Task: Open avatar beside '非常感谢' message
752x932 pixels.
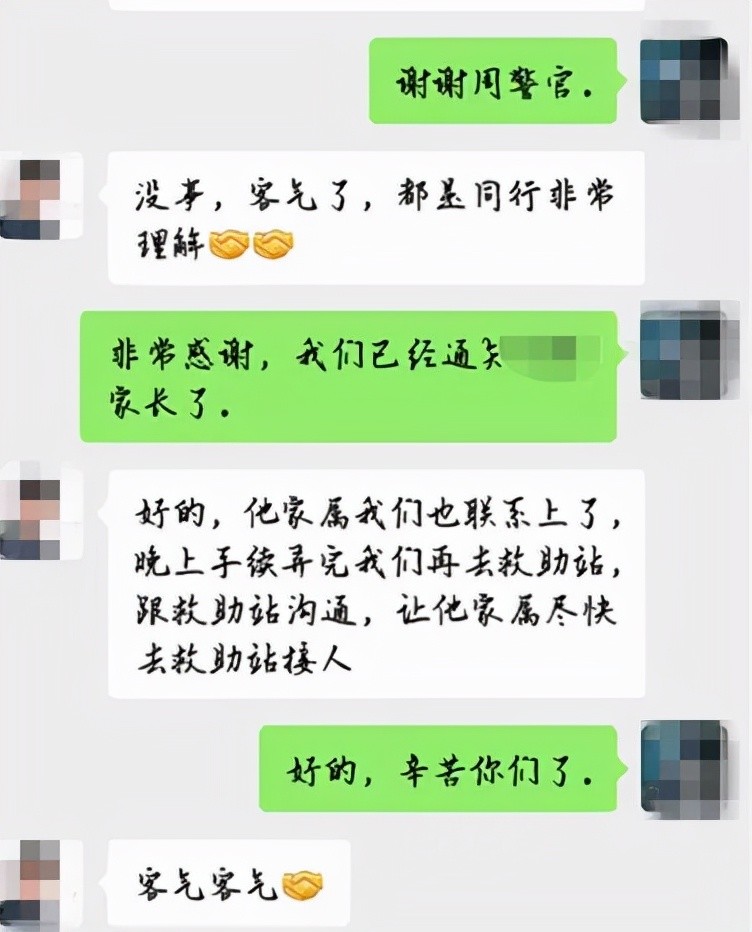Action: [683, 354]
